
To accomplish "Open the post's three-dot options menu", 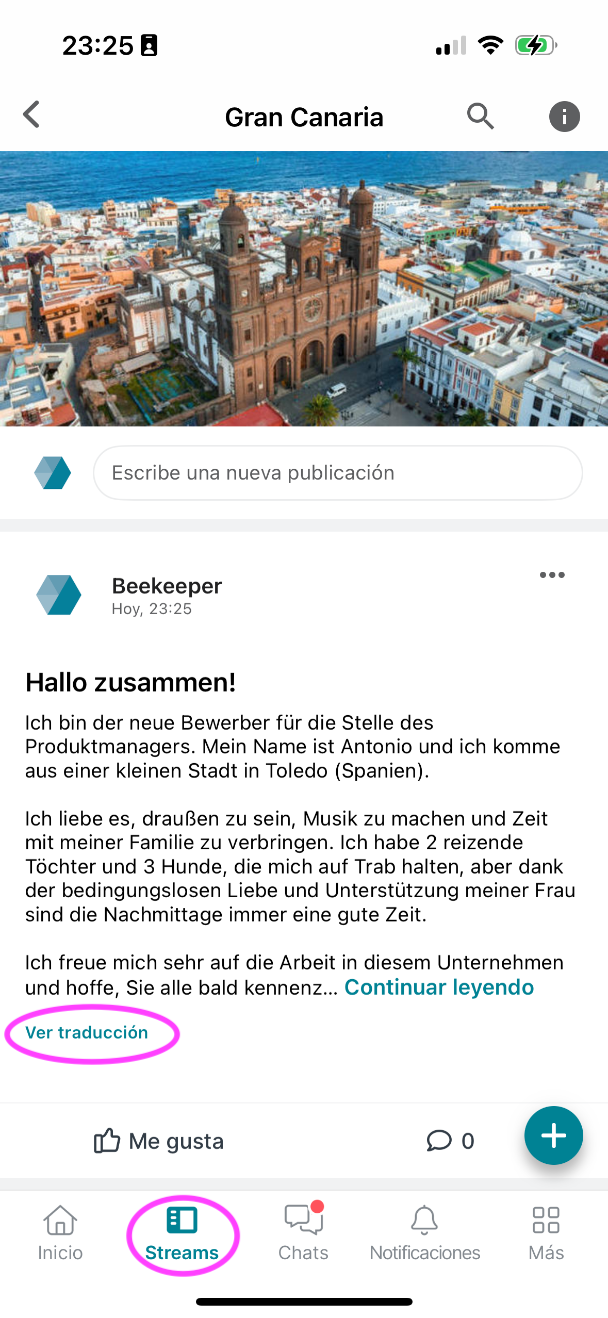I will 552,575.
